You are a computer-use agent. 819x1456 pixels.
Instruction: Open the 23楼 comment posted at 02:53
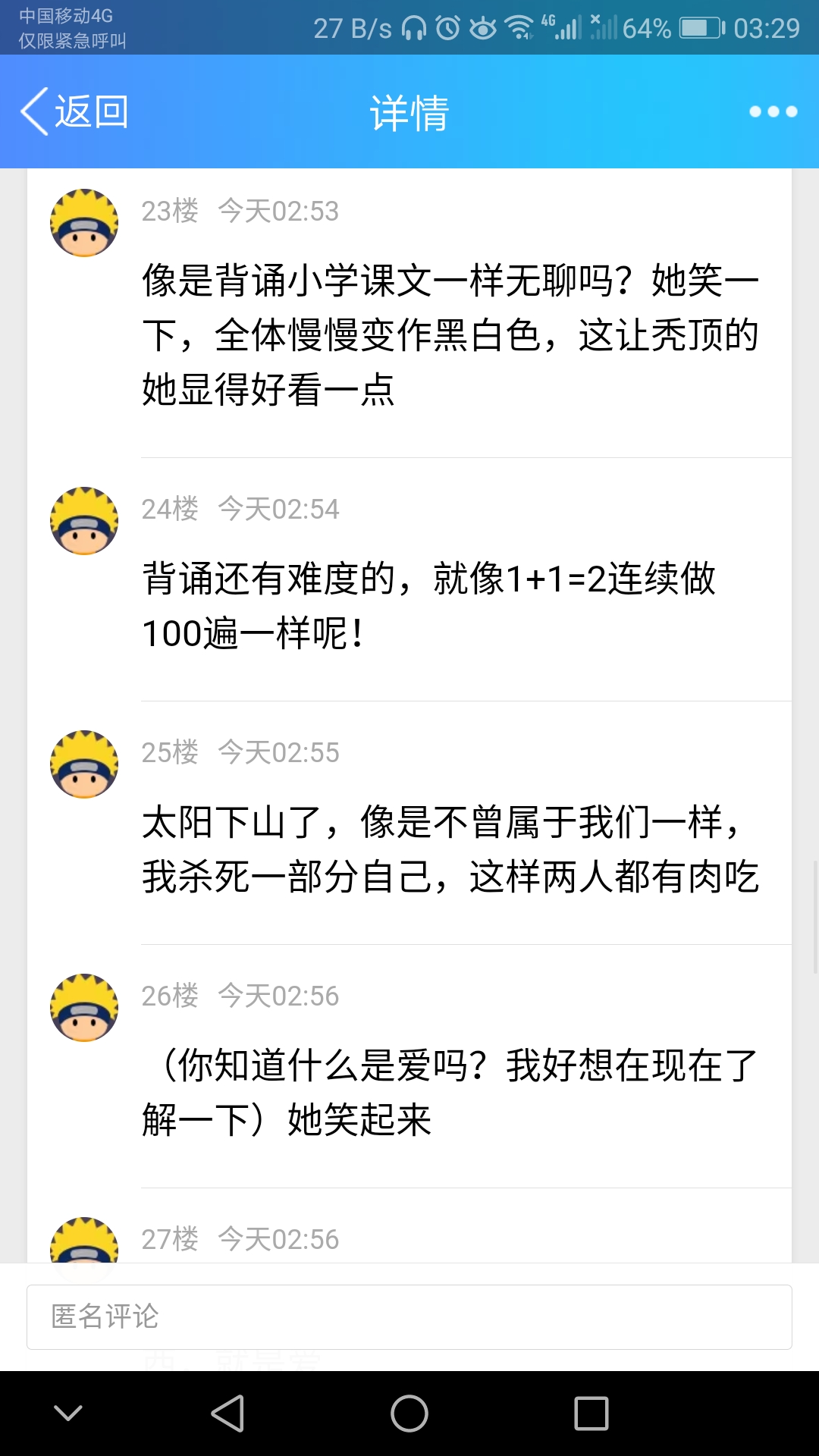pos(450,334)
